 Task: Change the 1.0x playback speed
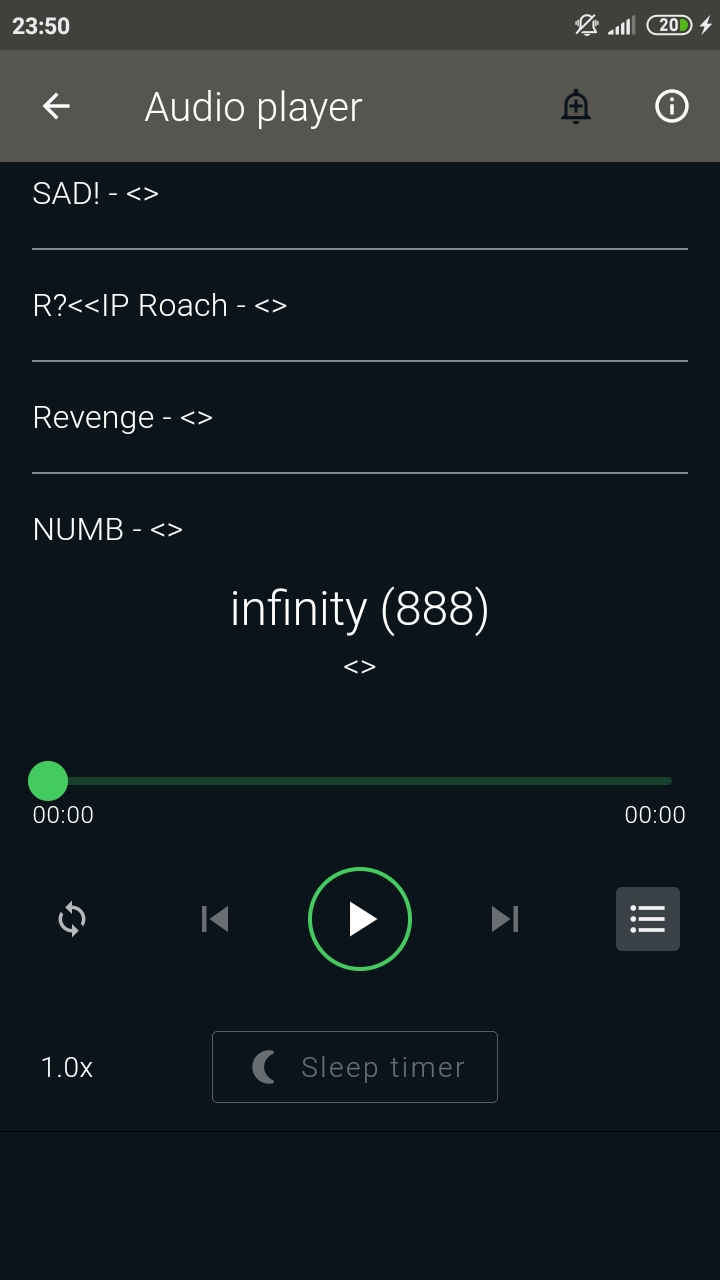pos(67,1067)
